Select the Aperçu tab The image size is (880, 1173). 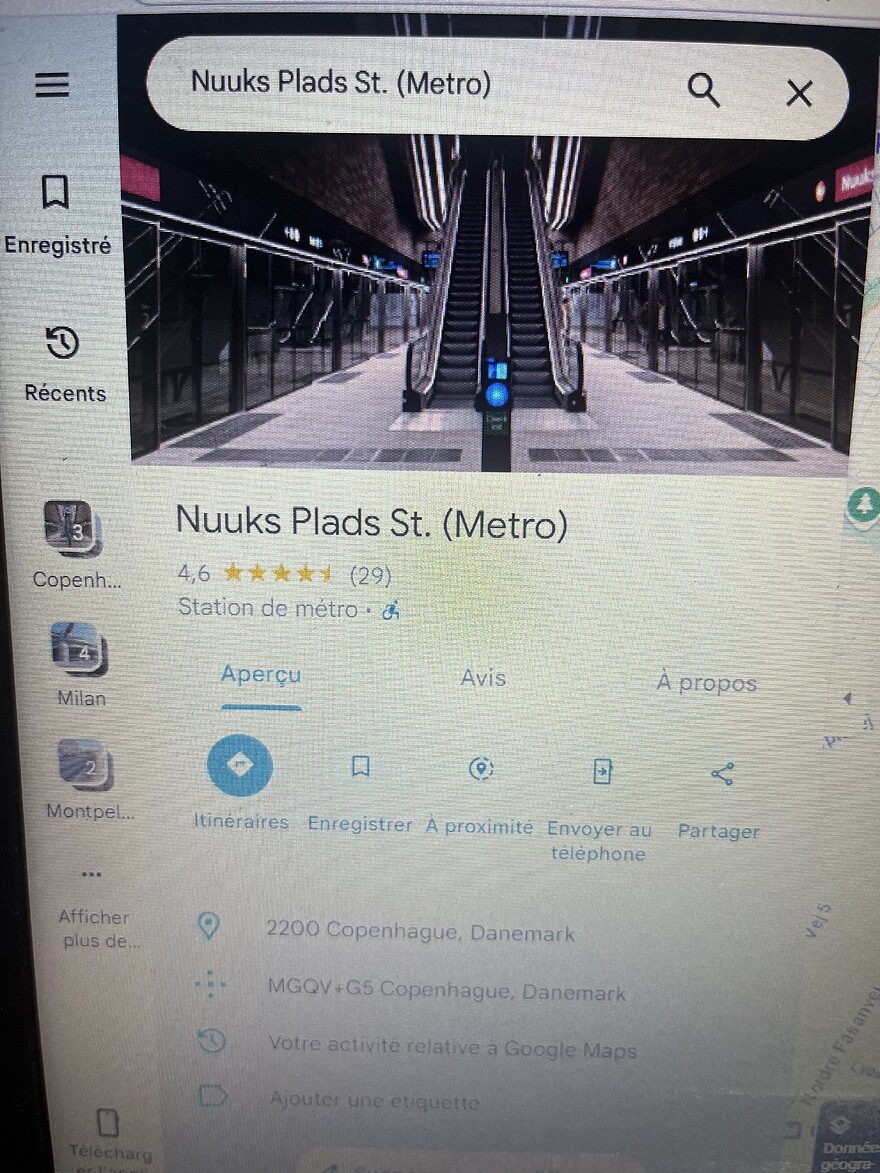tap(261, 676)
